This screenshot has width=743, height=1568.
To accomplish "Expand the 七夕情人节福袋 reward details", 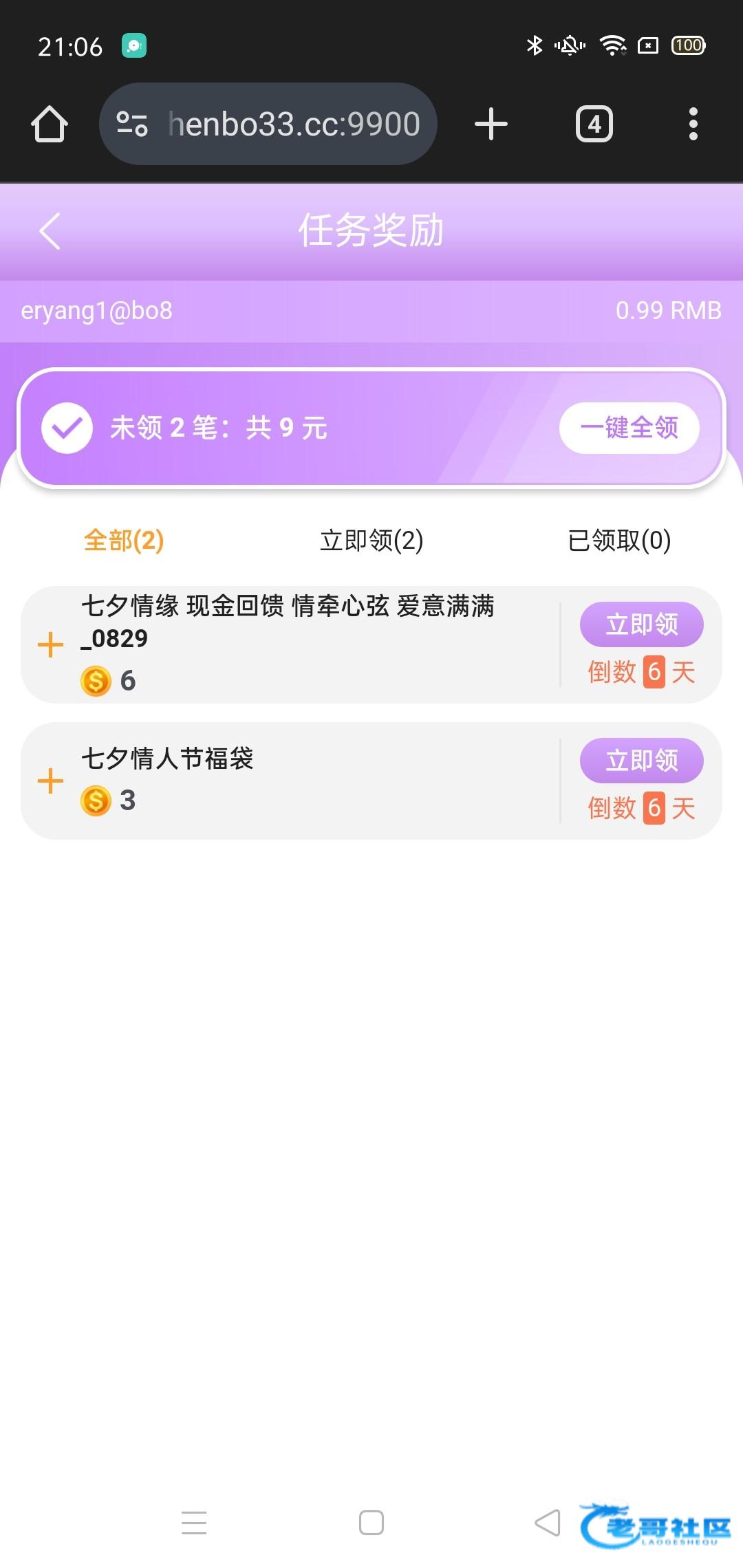I will tap(50, 781).
